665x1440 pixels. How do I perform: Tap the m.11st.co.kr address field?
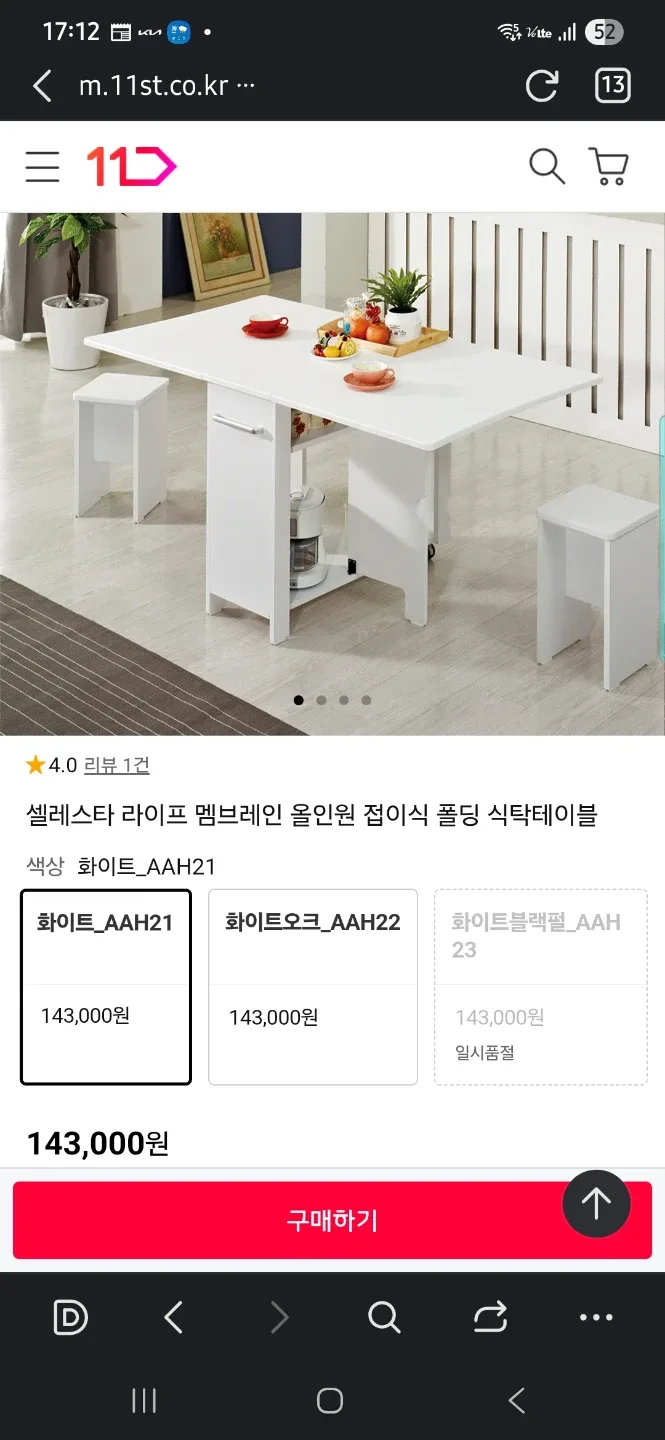point(165,86)
